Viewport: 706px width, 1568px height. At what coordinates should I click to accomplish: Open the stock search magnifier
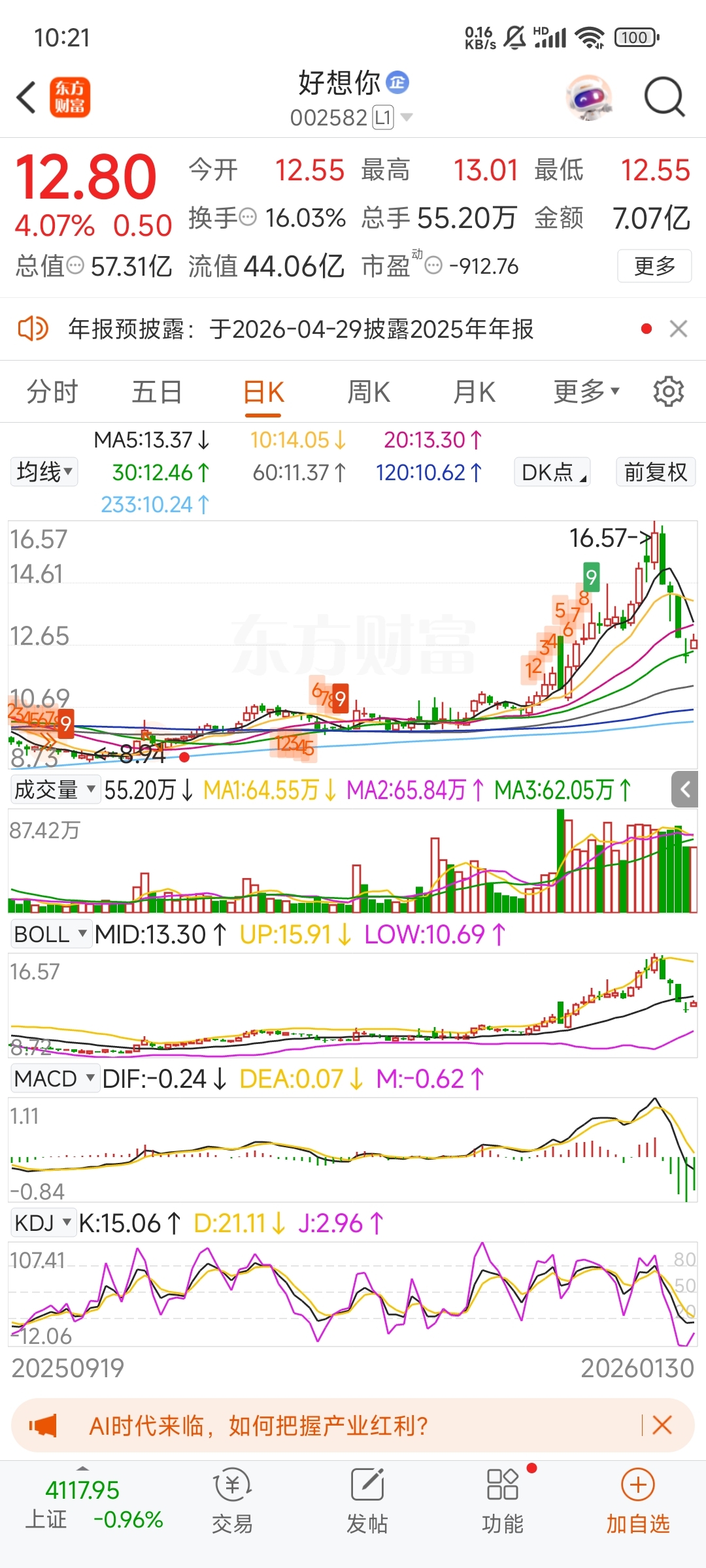coord(664,98)
